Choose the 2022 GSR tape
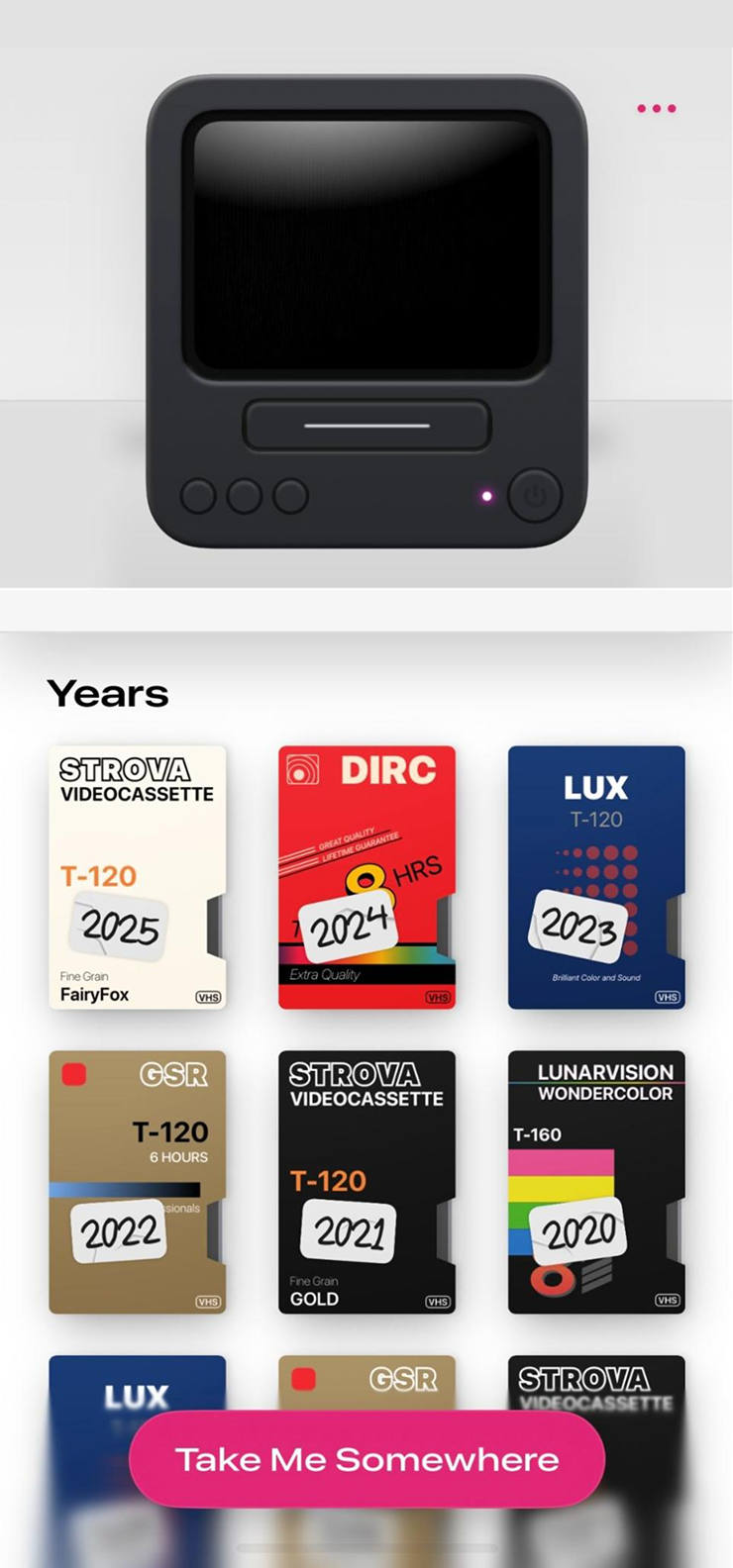 (x=137, y=1182)
